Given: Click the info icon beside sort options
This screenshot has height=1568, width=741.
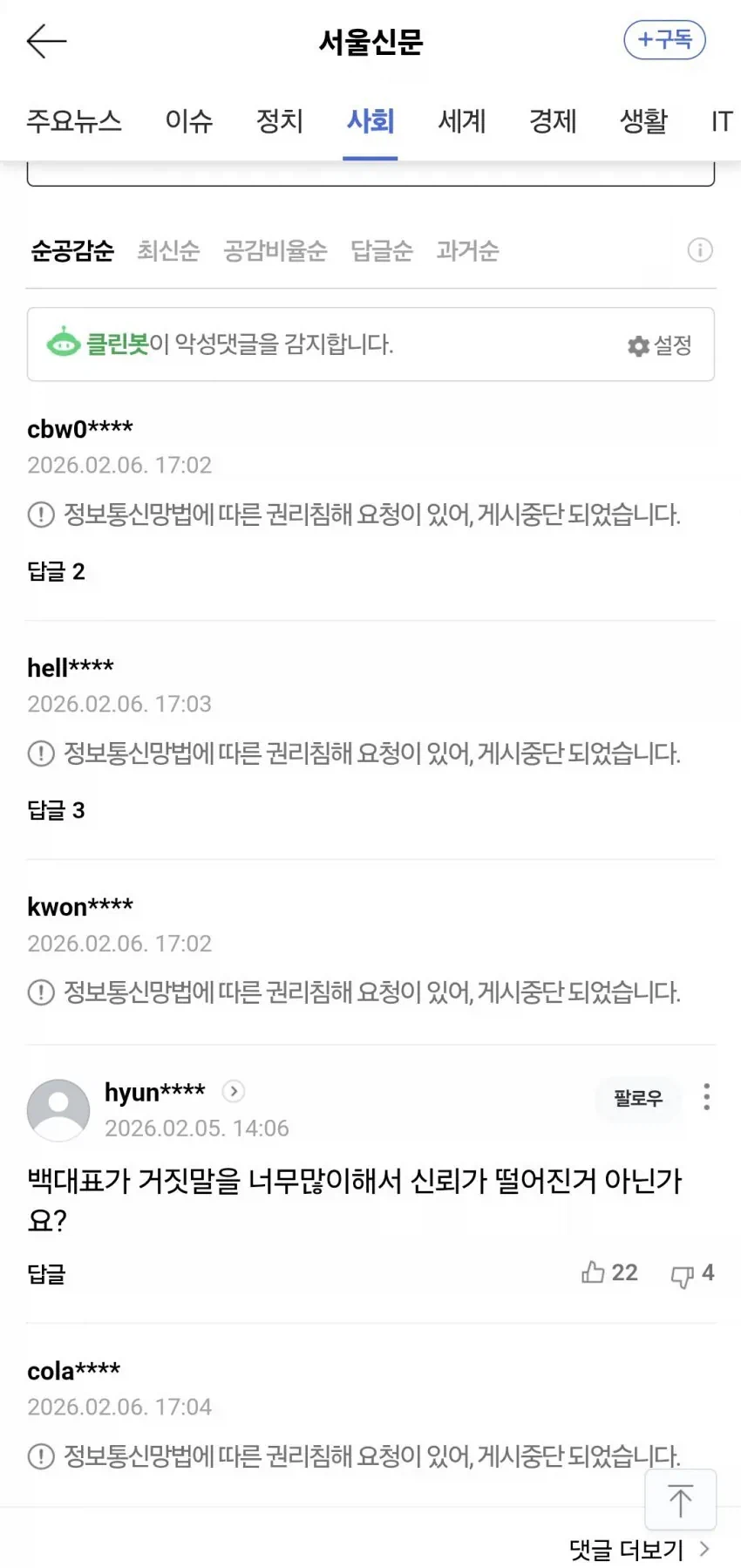Looking at the screenshot, I should coord(700,250).
